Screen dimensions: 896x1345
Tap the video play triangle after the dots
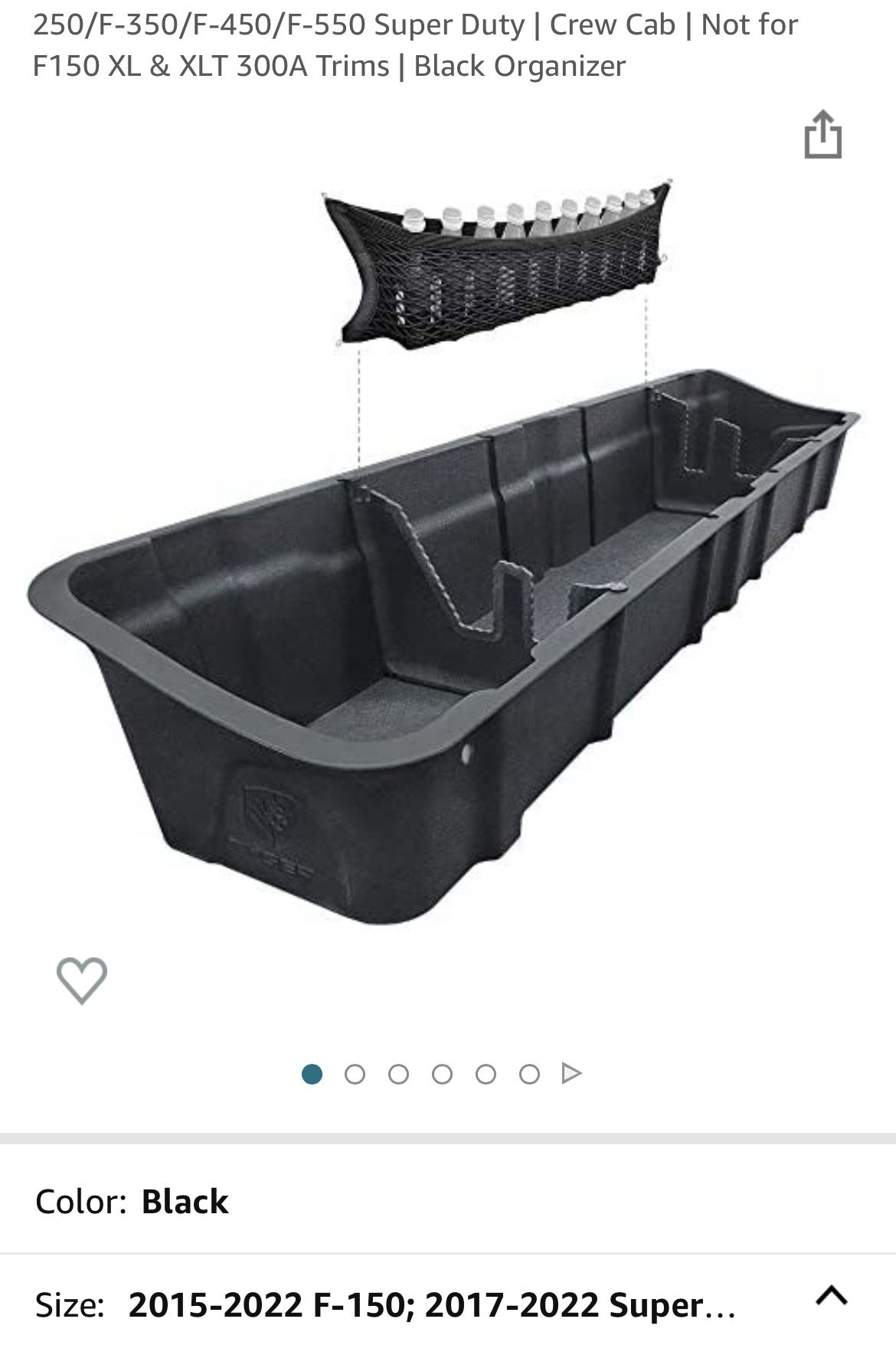568,1075
